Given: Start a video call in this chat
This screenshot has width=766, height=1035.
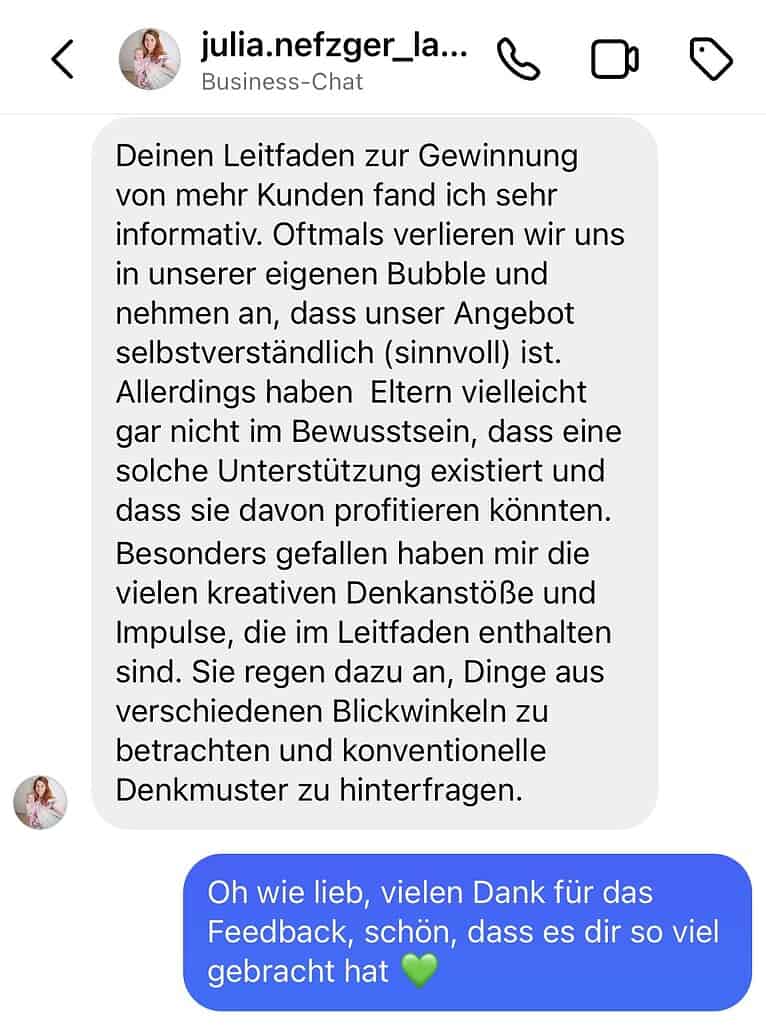Looking at the screenshot, I should (x=614, y=60).
